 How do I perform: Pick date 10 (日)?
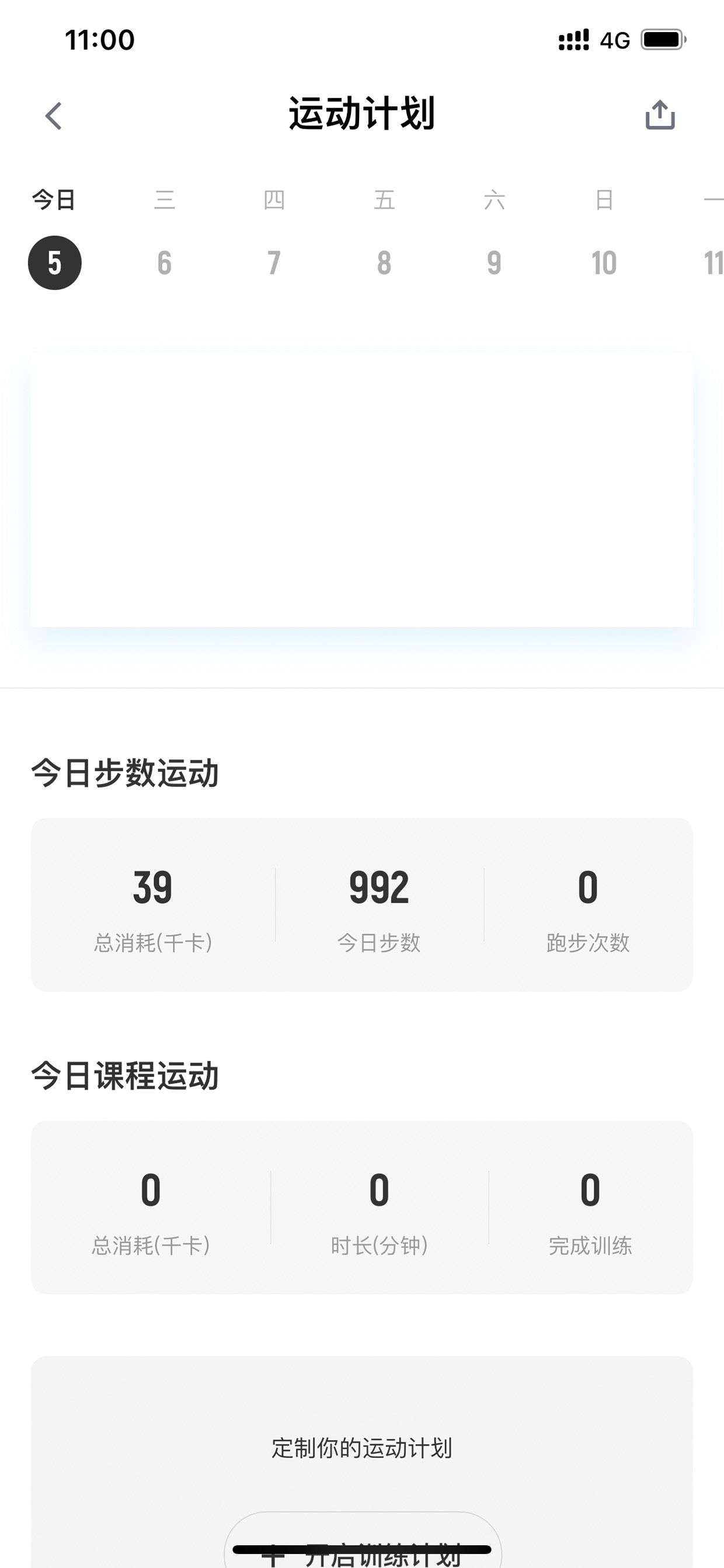pyautogui.click(x=604, y=263)
